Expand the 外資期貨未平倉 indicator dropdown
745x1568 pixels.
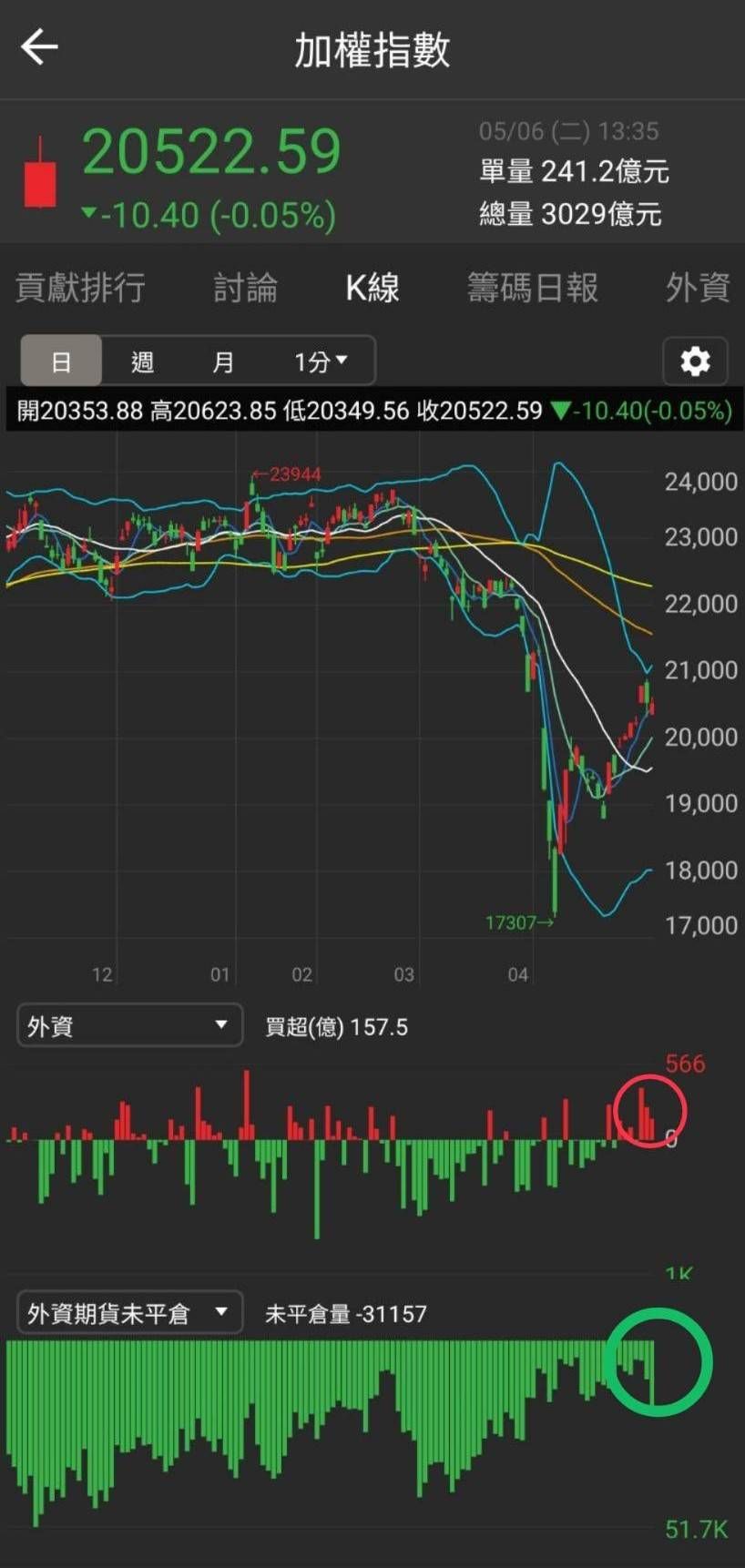129,1312
